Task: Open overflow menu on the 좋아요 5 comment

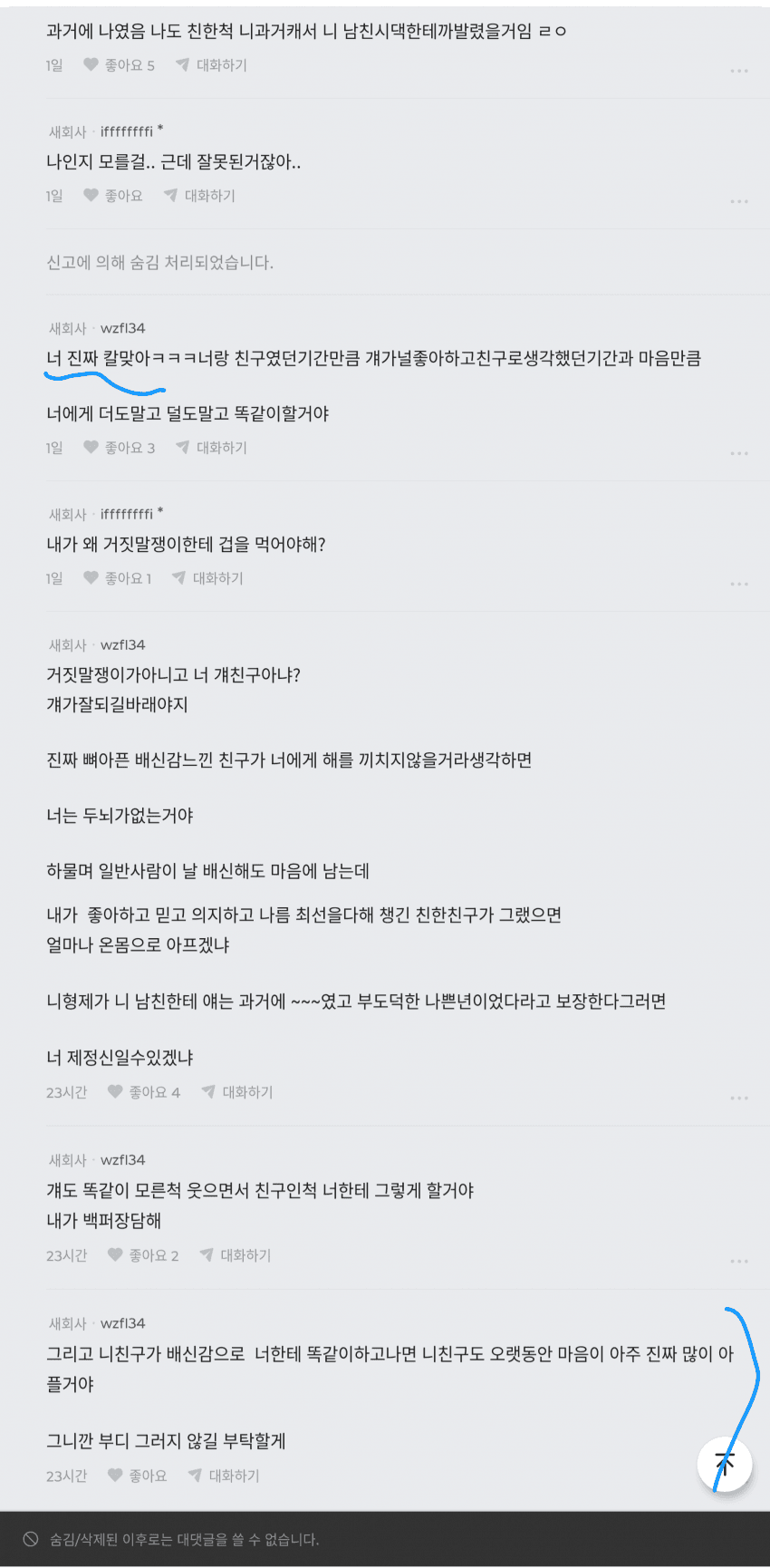Action: pyautogui.click(x=739, y=71)
